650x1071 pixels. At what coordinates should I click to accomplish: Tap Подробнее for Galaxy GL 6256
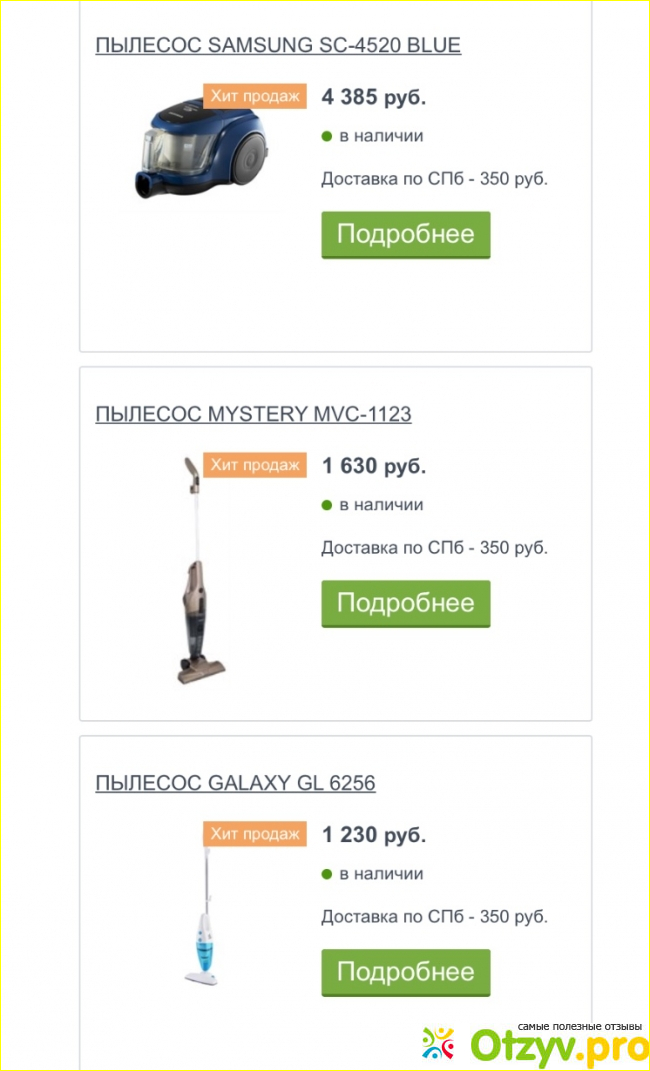click(x=405, y=972)
